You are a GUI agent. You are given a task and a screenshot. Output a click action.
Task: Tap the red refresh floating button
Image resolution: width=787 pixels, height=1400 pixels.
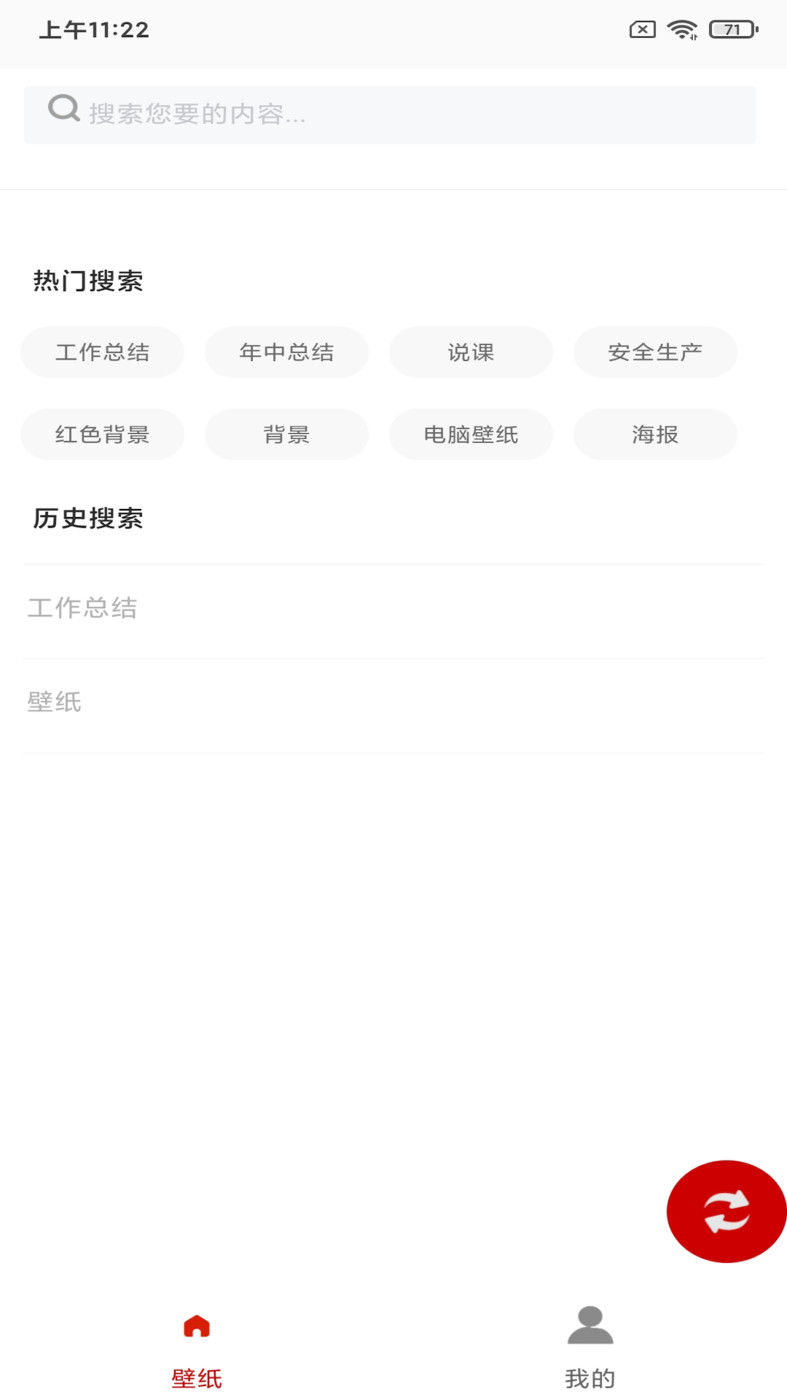click(726, 1211)
